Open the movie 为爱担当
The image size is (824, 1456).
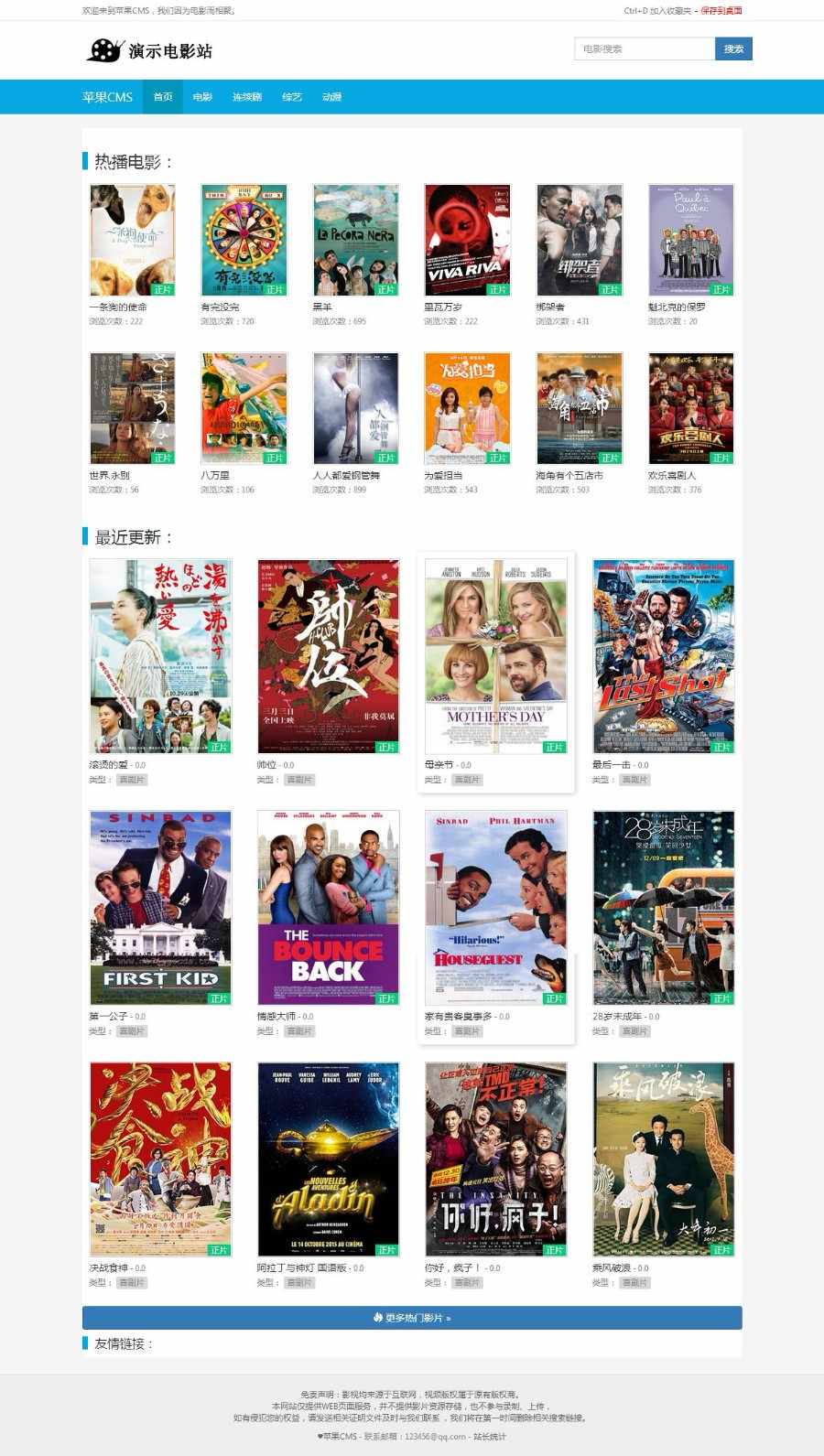[467, 408]
